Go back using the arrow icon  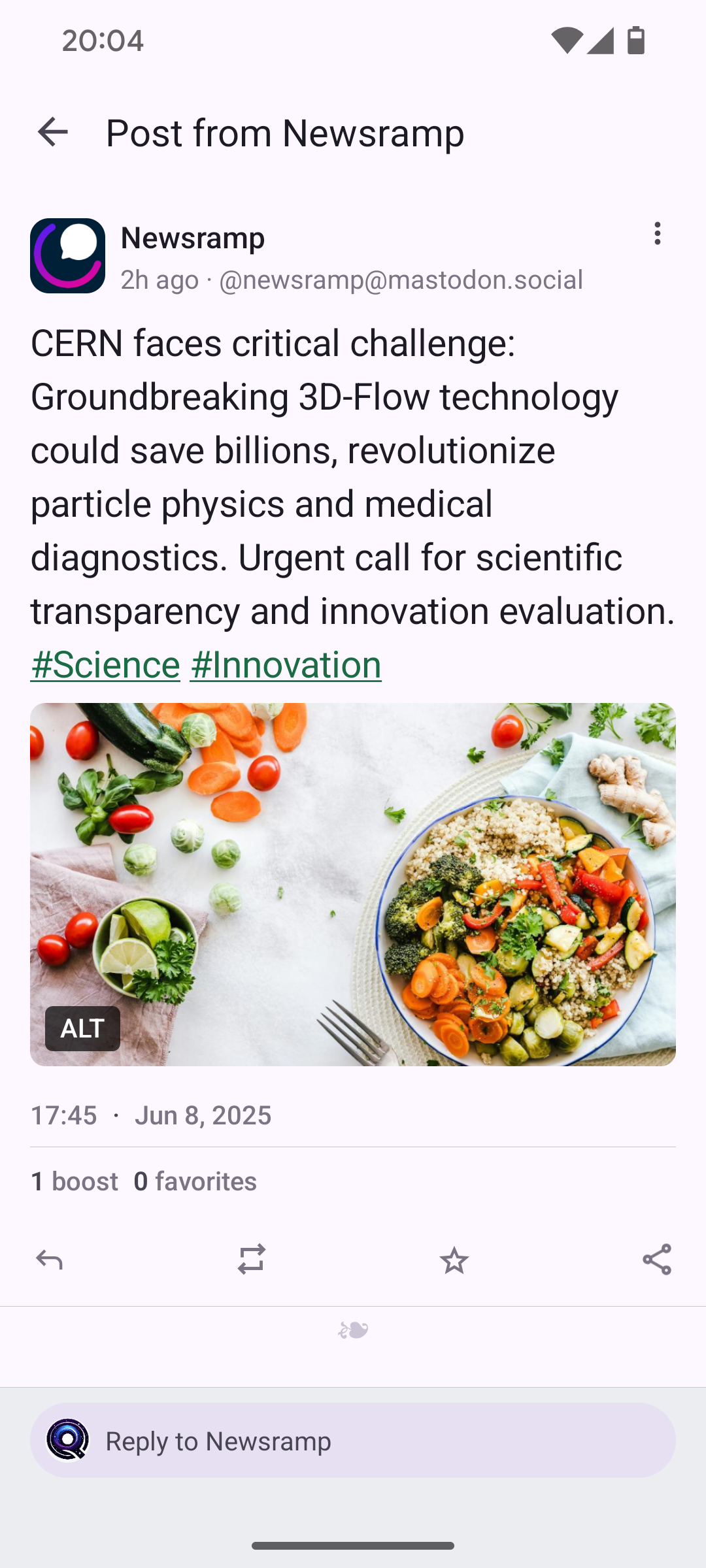(53, 132)
